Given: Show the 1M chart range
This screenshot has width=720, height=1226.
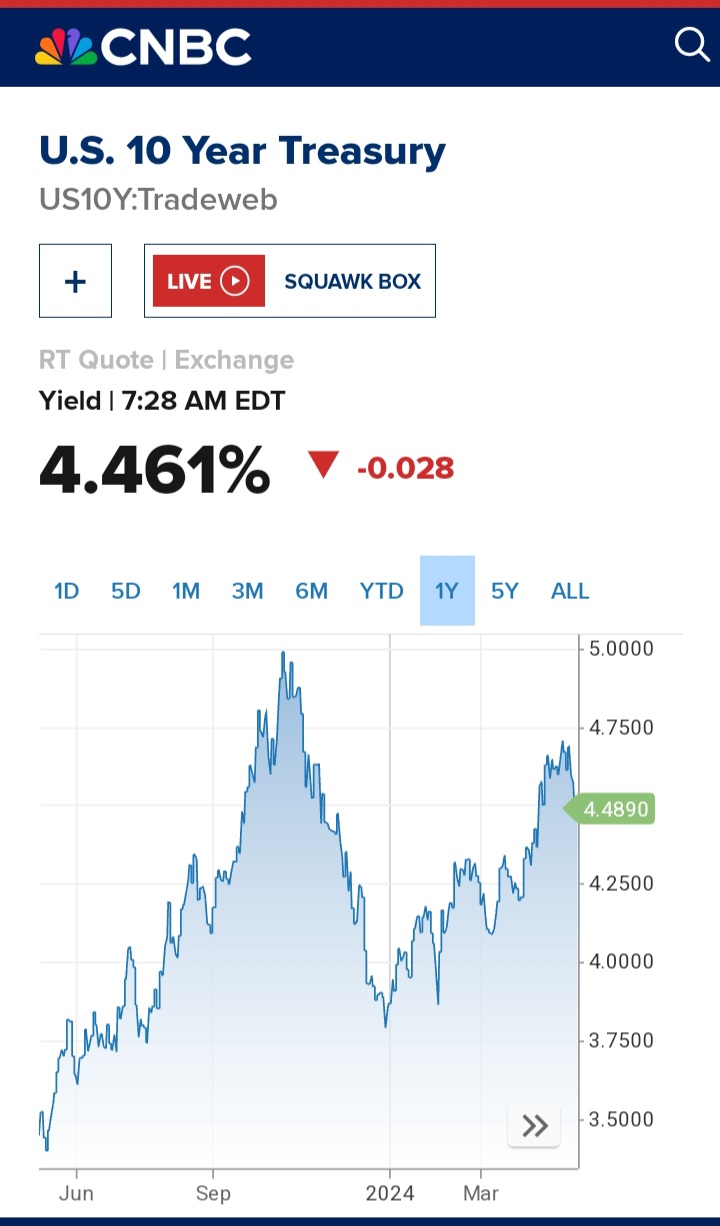Looking at the screenshot, I should 186,591.
